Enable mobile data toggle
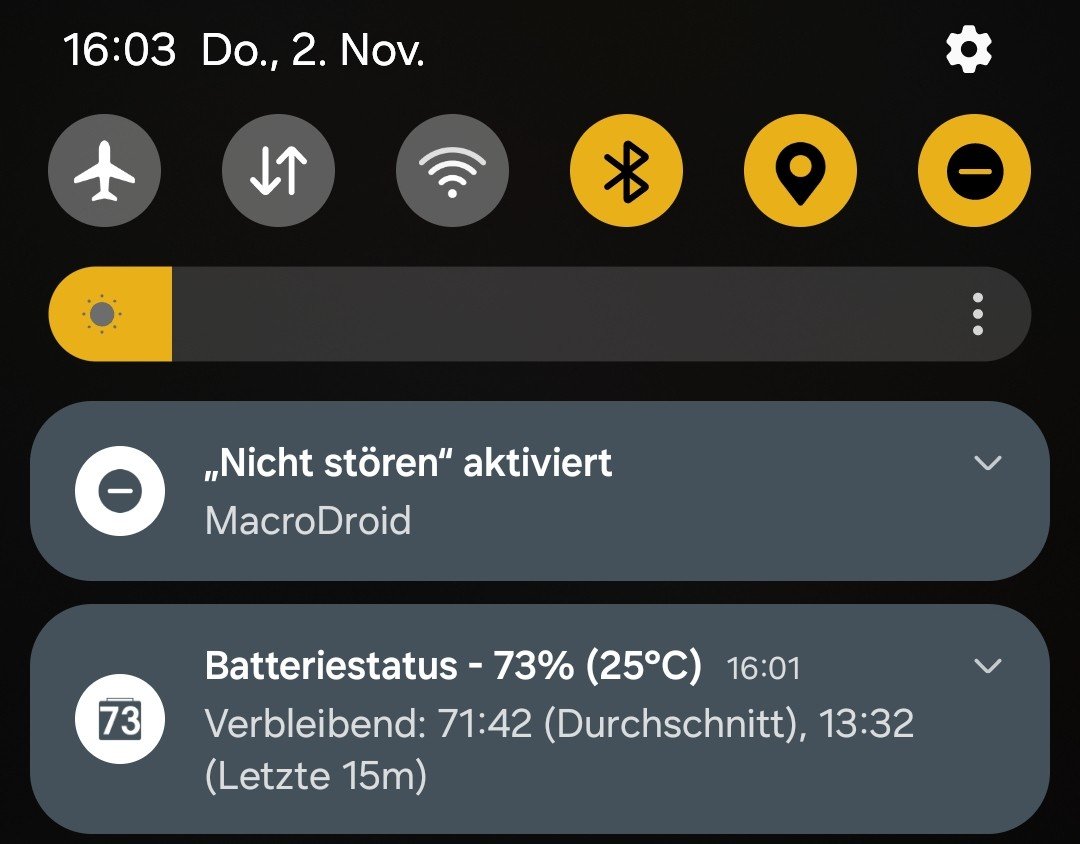Image resolution: width=1080 pixels, height=844 pixels. click(x=279, y=172)
